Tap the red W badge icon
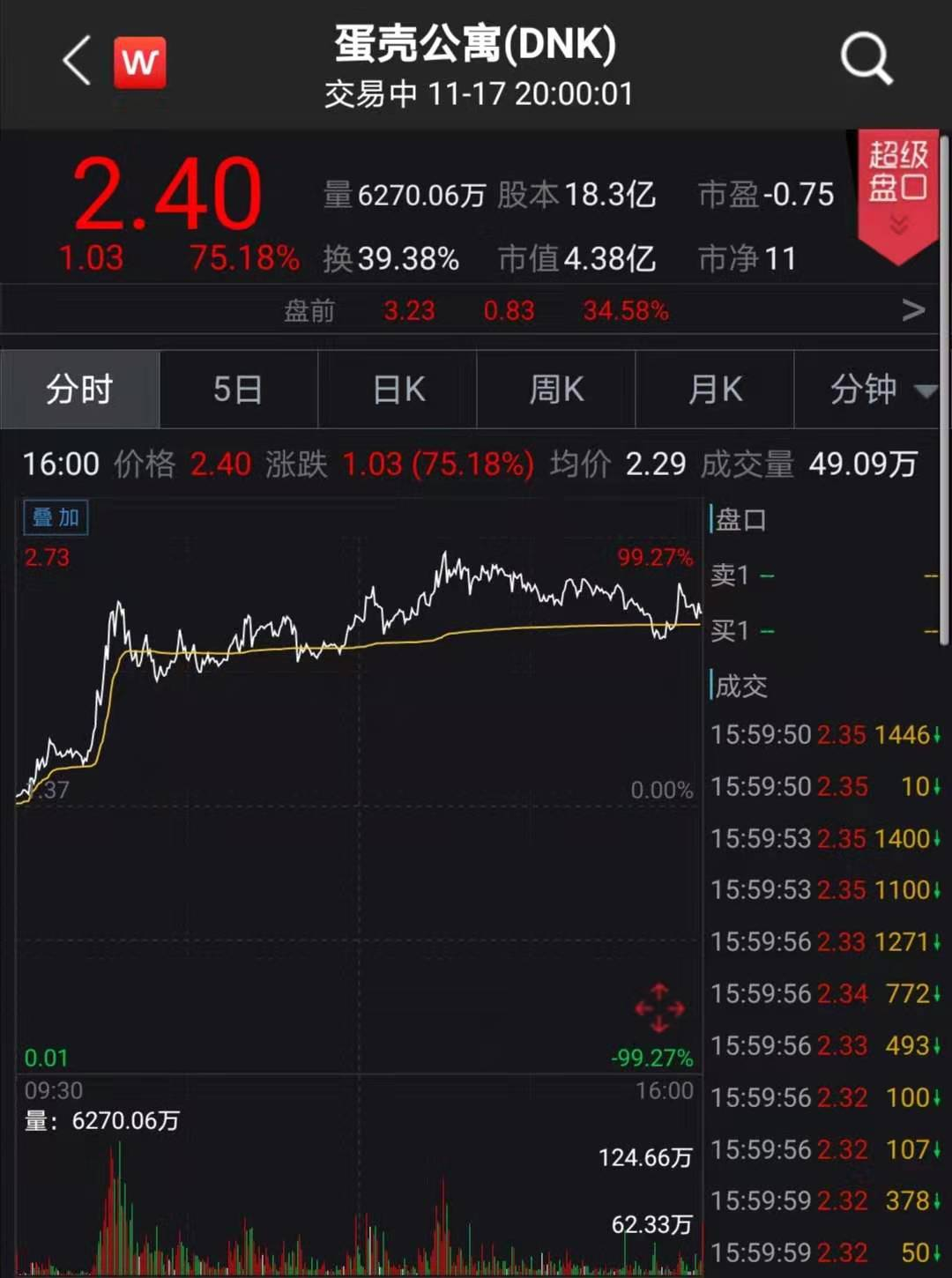The width and height of the screenshot is (952, 1278). click(139, 63)
